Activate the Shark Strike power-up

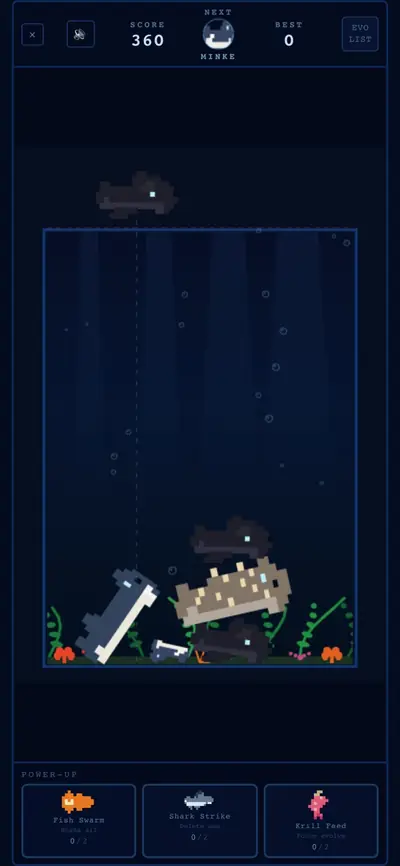coord(199,821)
